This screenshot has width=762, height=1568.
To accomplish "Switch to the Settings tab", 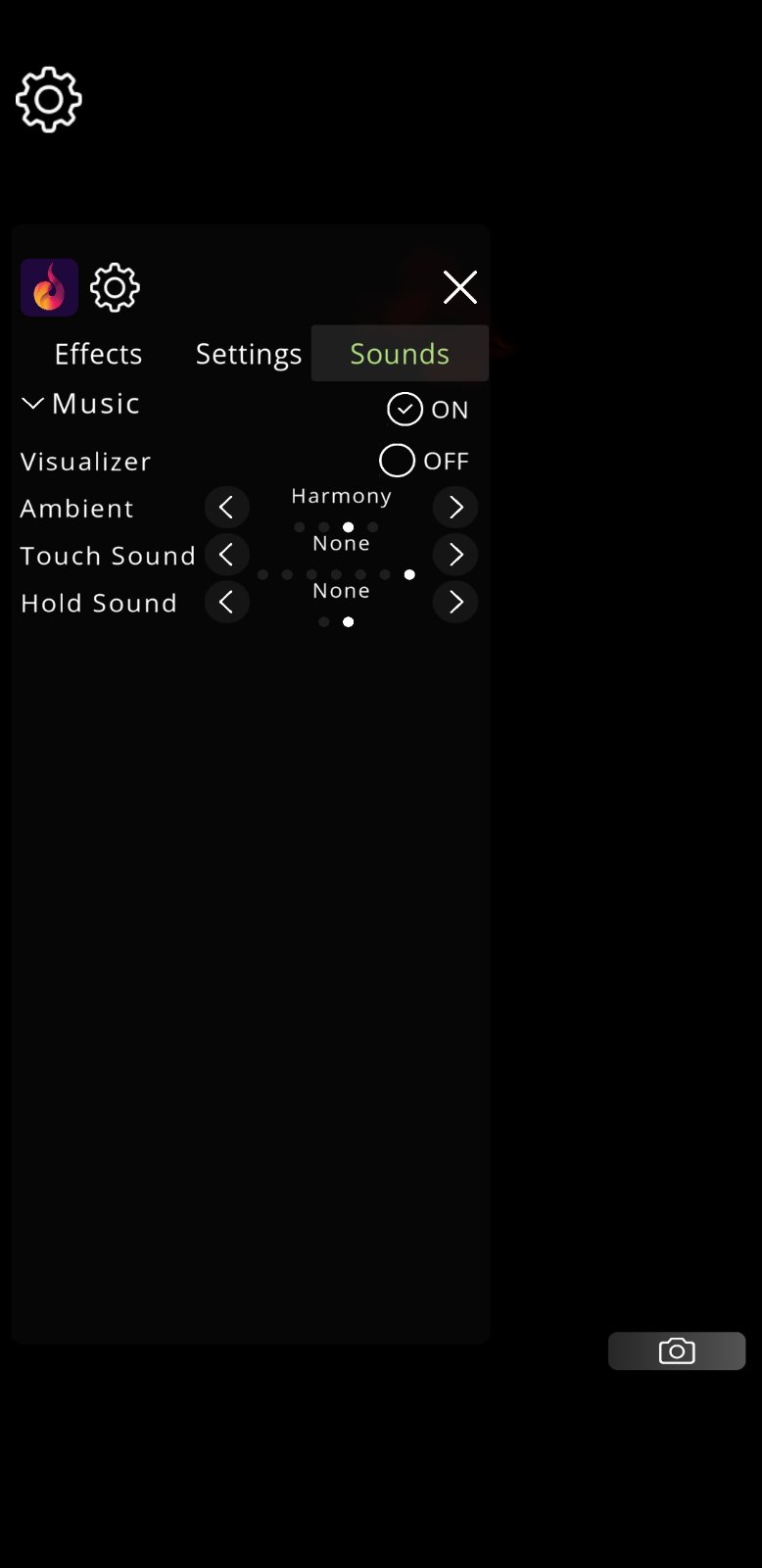I will click(249, 354).
